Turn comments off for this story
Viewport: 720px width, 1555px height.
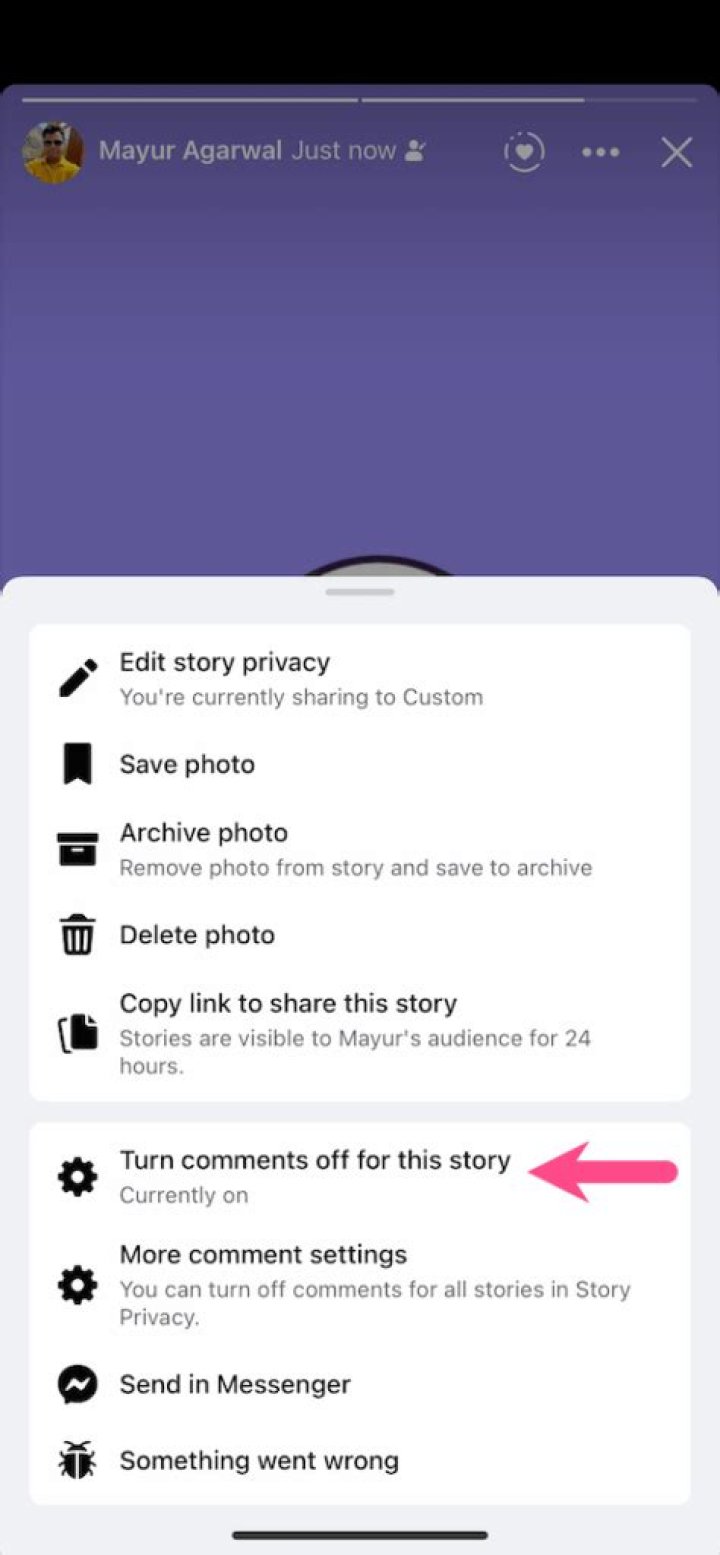[315, 1161]
